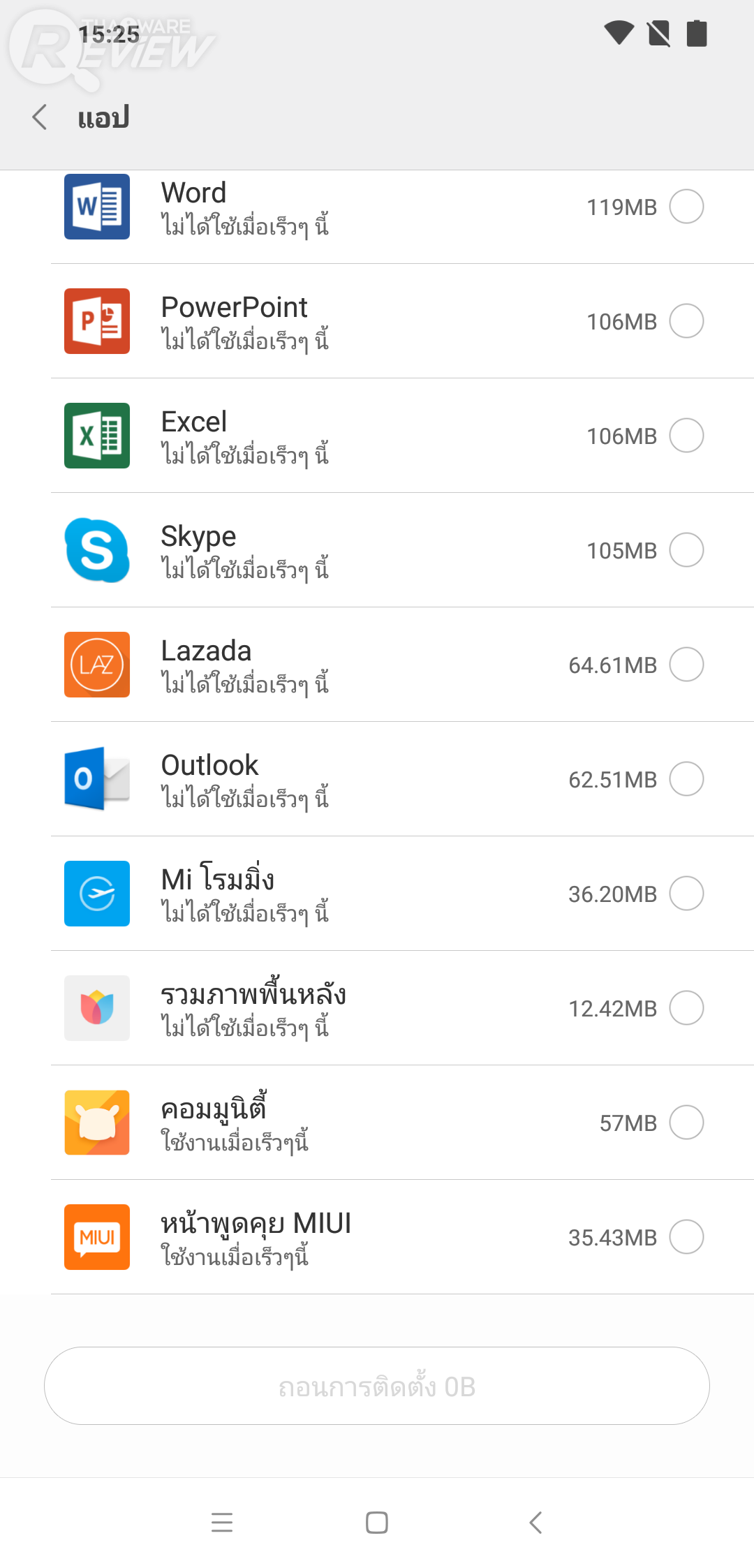The image size is (754, 1568).
Task: Mark Excel for removal
Action: [686, 436]
